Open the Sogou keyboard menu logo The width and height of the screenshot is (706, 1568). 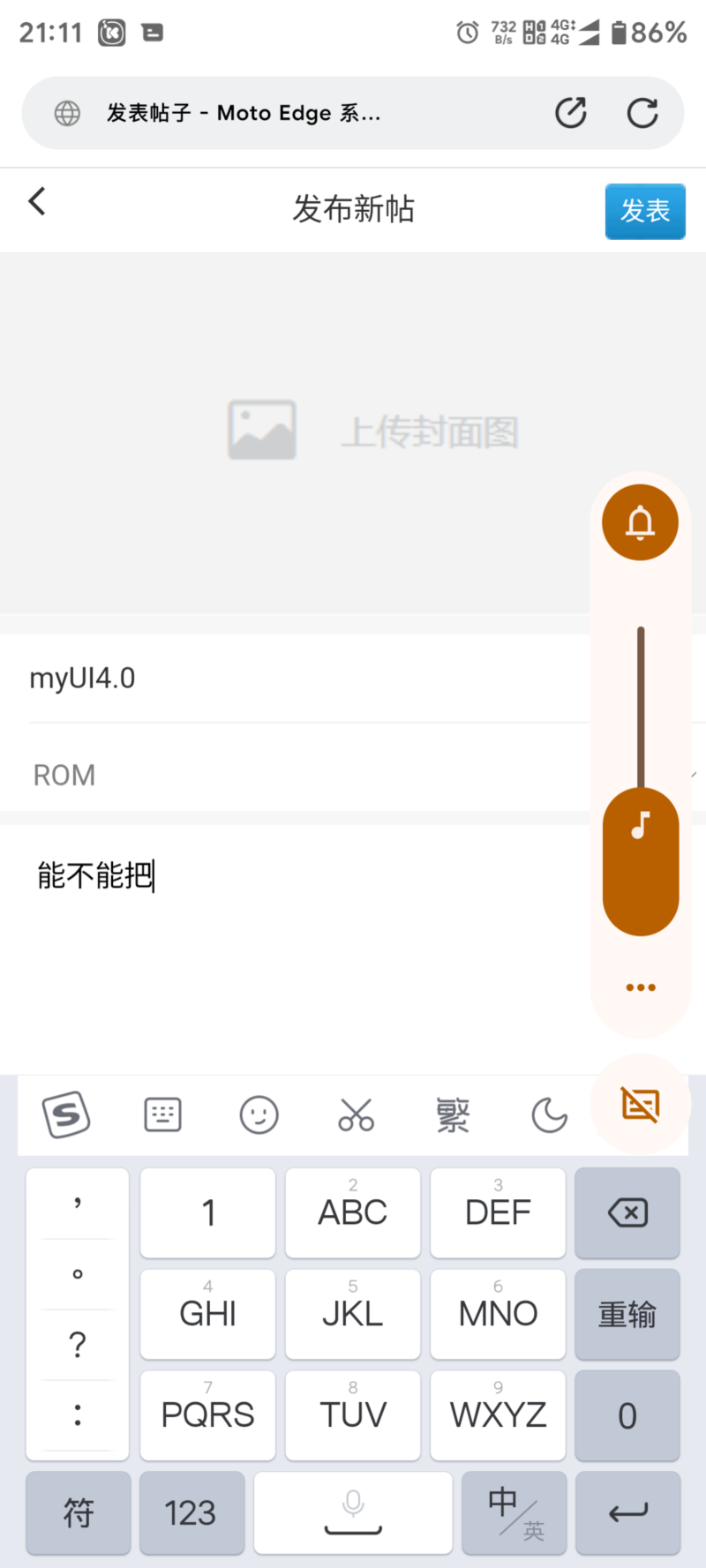pos(66,1114)
